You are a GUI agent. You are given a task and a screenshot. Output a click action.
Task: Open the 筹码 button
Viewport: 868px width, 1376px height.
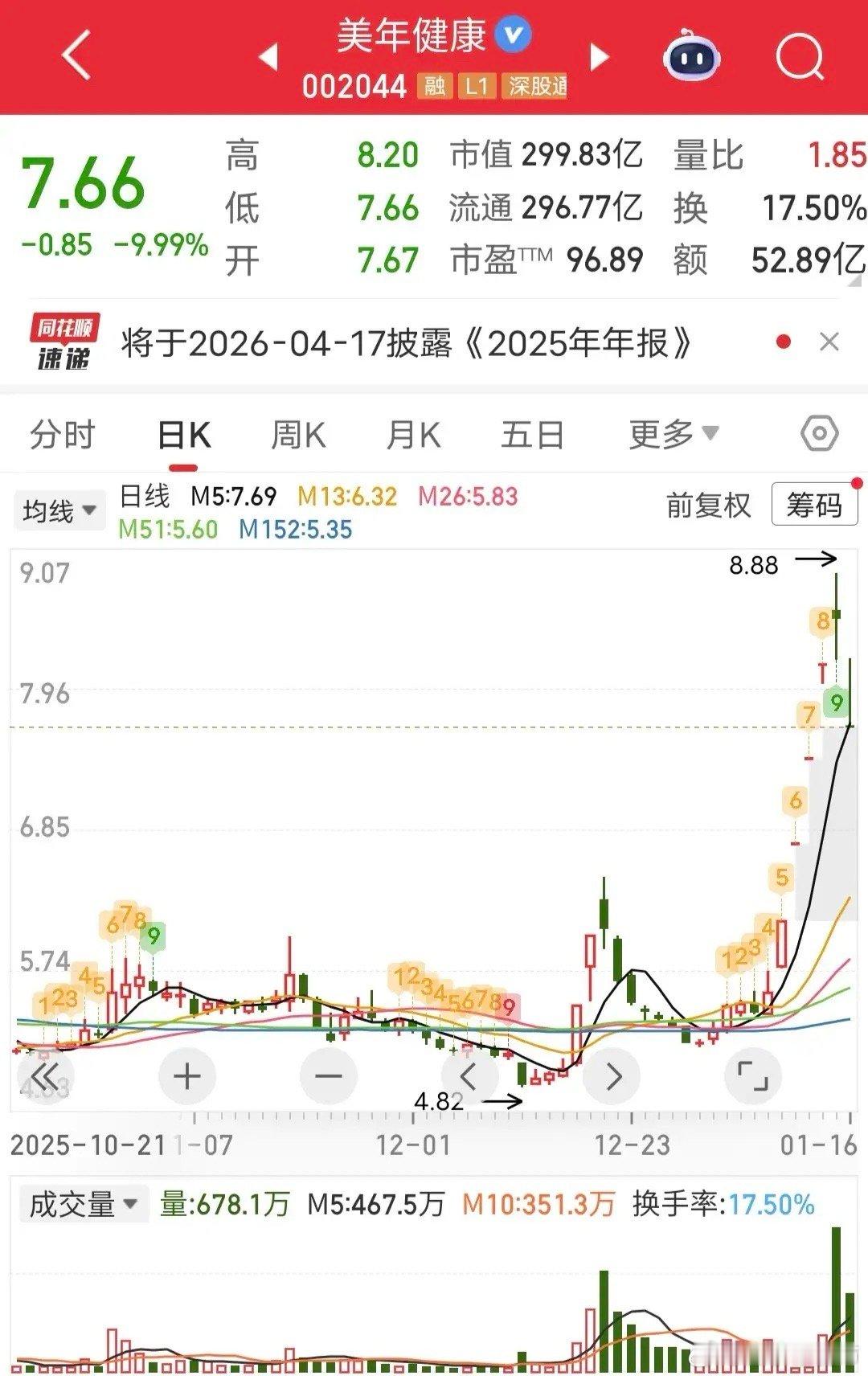[813, 505]
